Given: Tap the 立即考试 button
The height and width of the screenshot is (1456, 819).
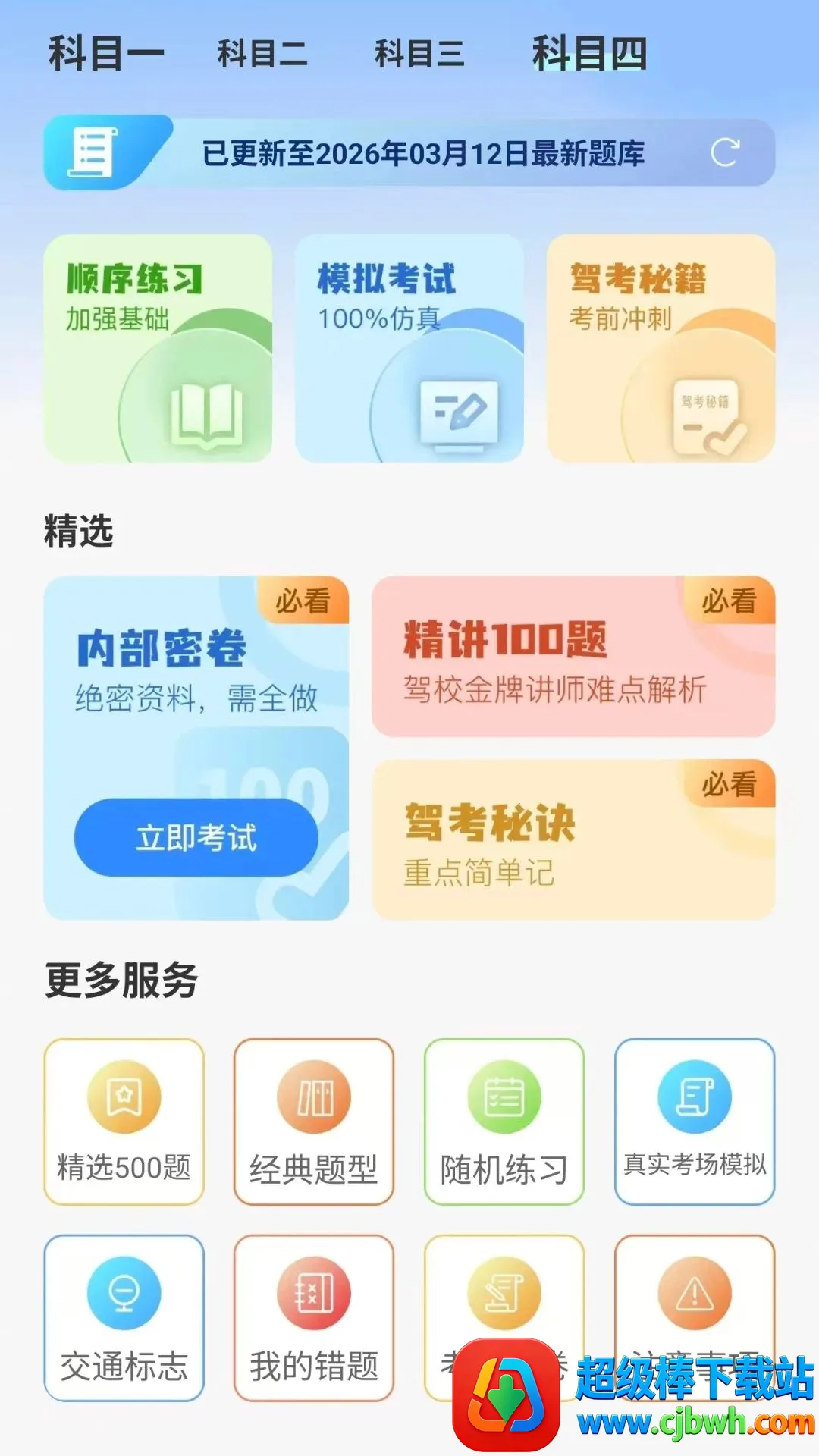Looking at the screenshot, I should pos(196,838).
